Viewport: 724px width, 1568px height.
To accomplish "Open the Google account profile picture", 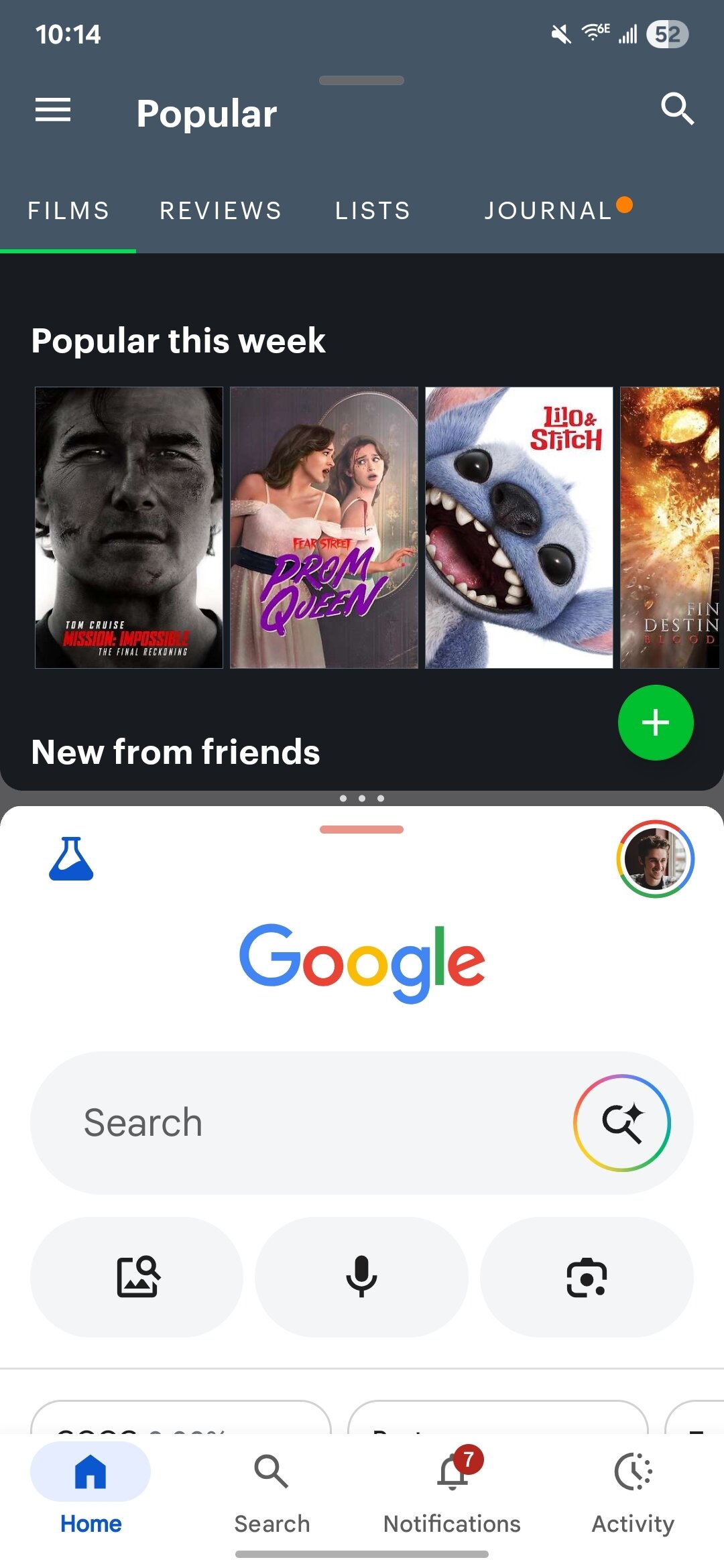I will (x=655, y=858).
